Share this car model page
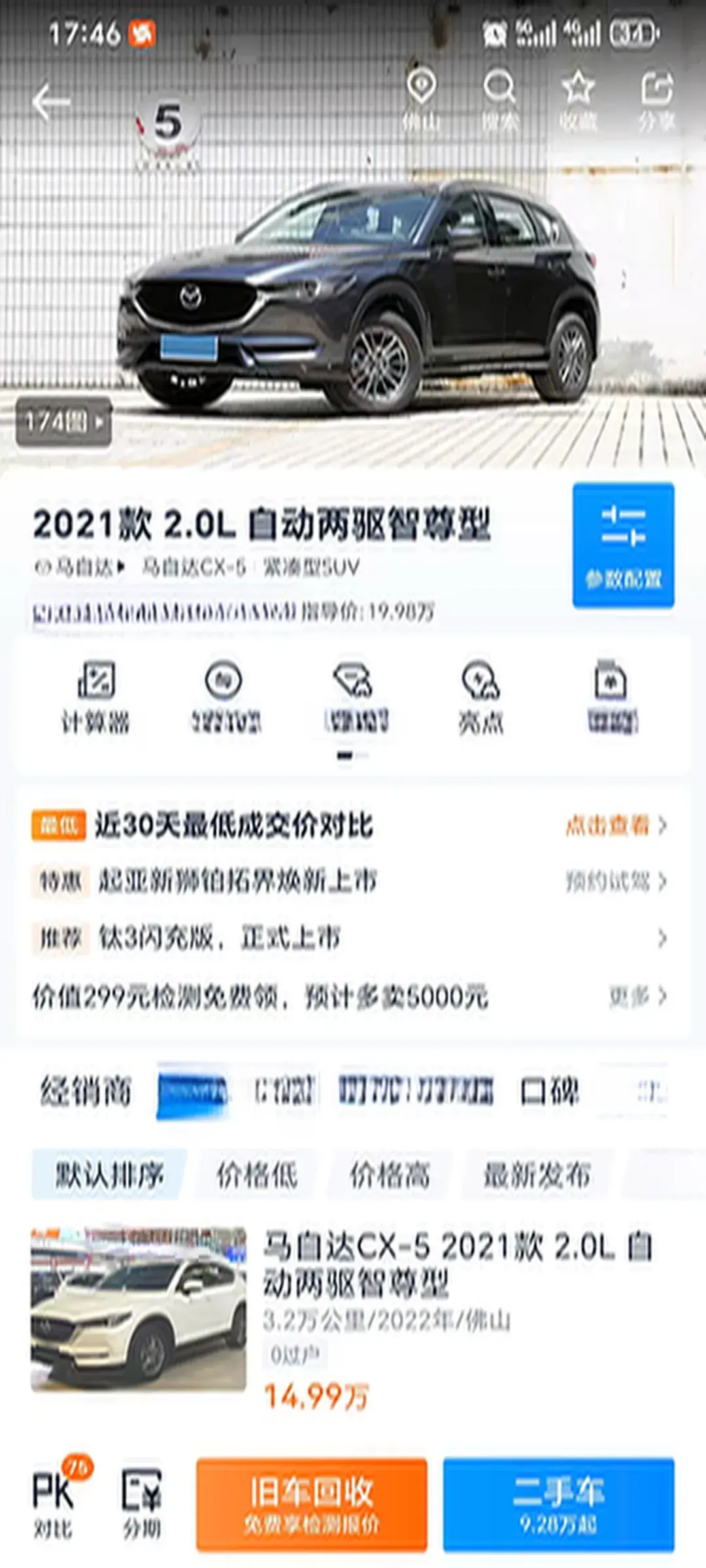 [x=656, y=99]
